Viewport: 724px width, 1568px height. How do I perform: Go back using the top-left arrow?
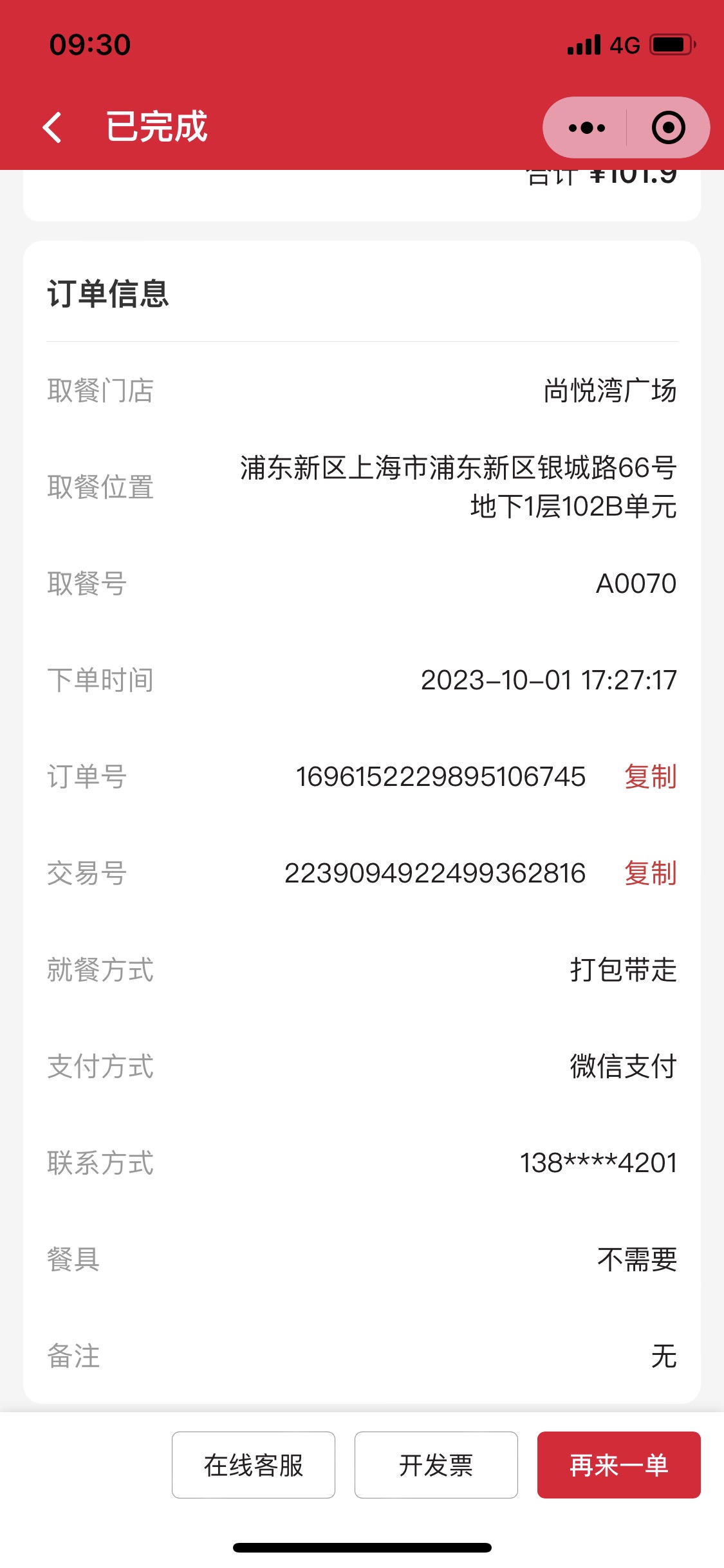pyautogui.click(x=53, y=127)
